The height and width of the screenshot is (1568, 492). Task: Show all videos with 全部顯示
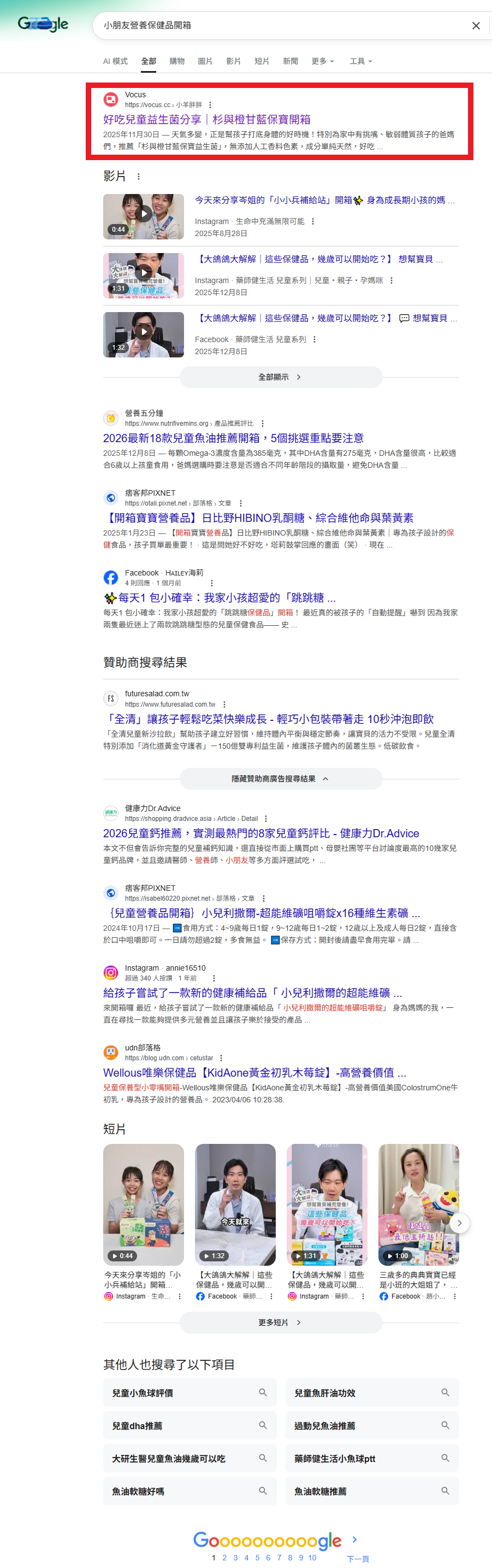280,378
